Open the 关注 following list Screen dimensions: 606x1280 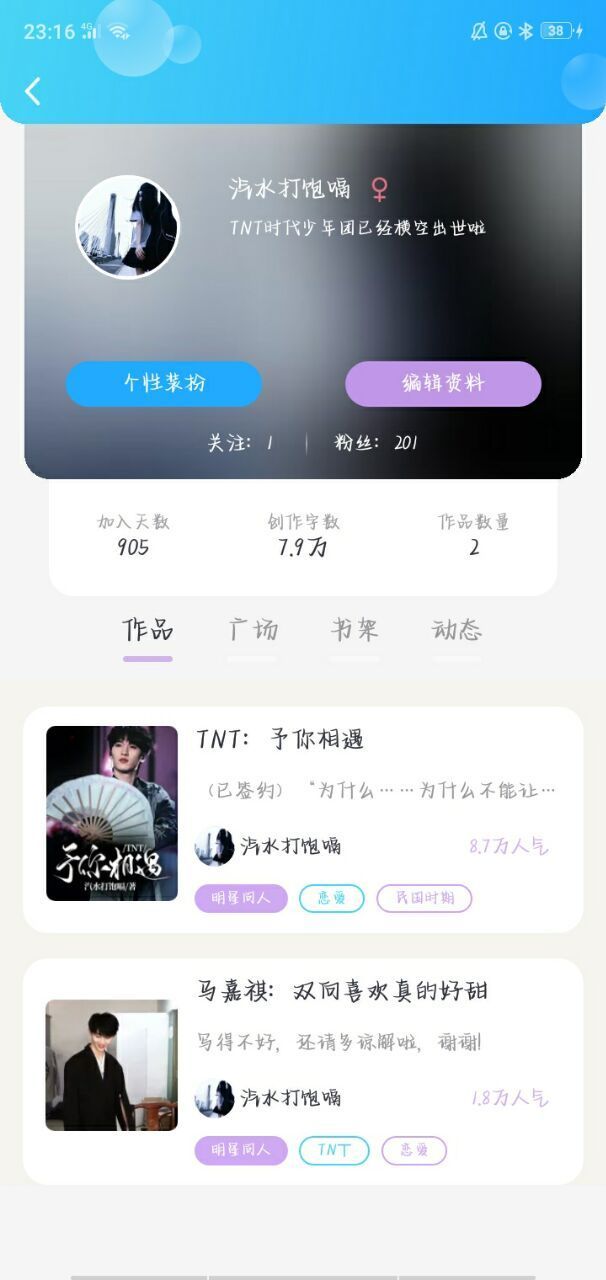(x=240, y=442)
